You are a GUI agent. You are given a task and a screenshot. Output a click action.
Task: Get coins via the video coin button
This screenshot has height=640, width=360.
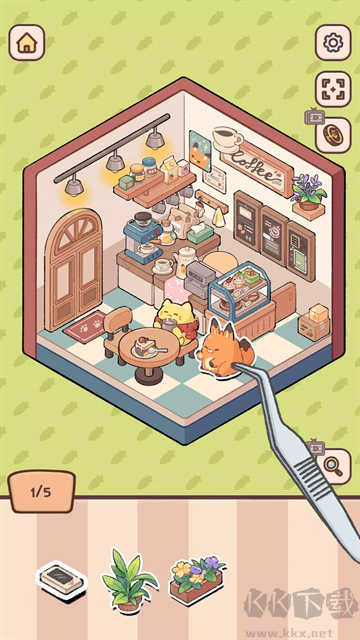point(333,135)
